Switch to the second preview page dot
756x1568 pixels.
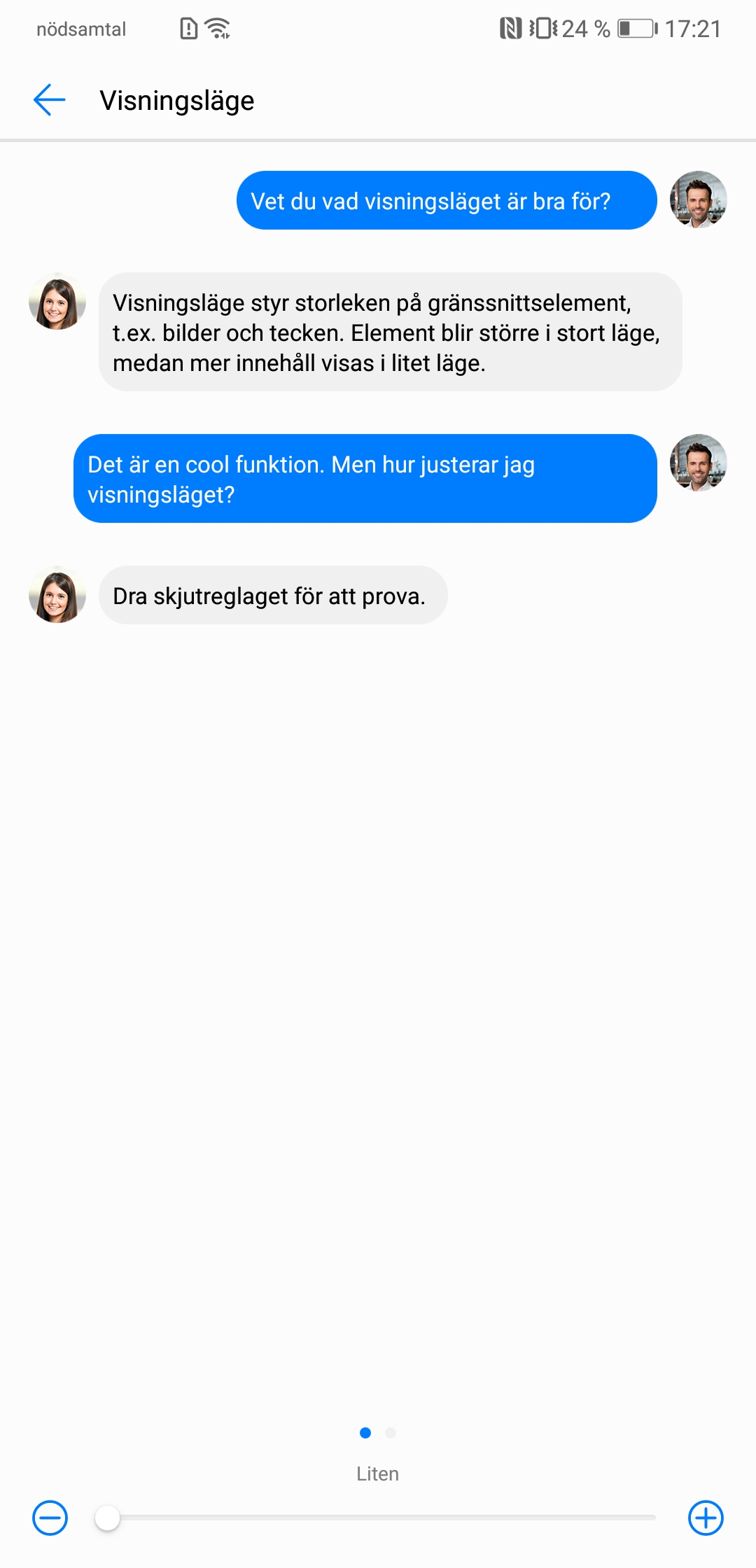point(391,1433)
